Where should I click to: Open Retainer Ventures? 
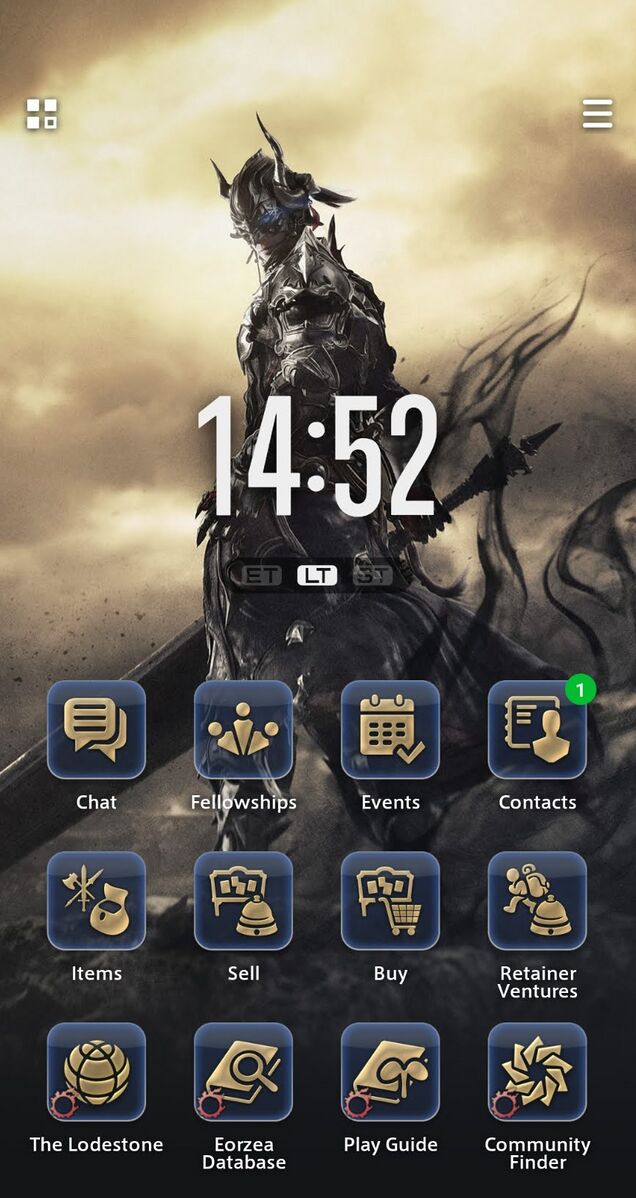coord(537,901)
